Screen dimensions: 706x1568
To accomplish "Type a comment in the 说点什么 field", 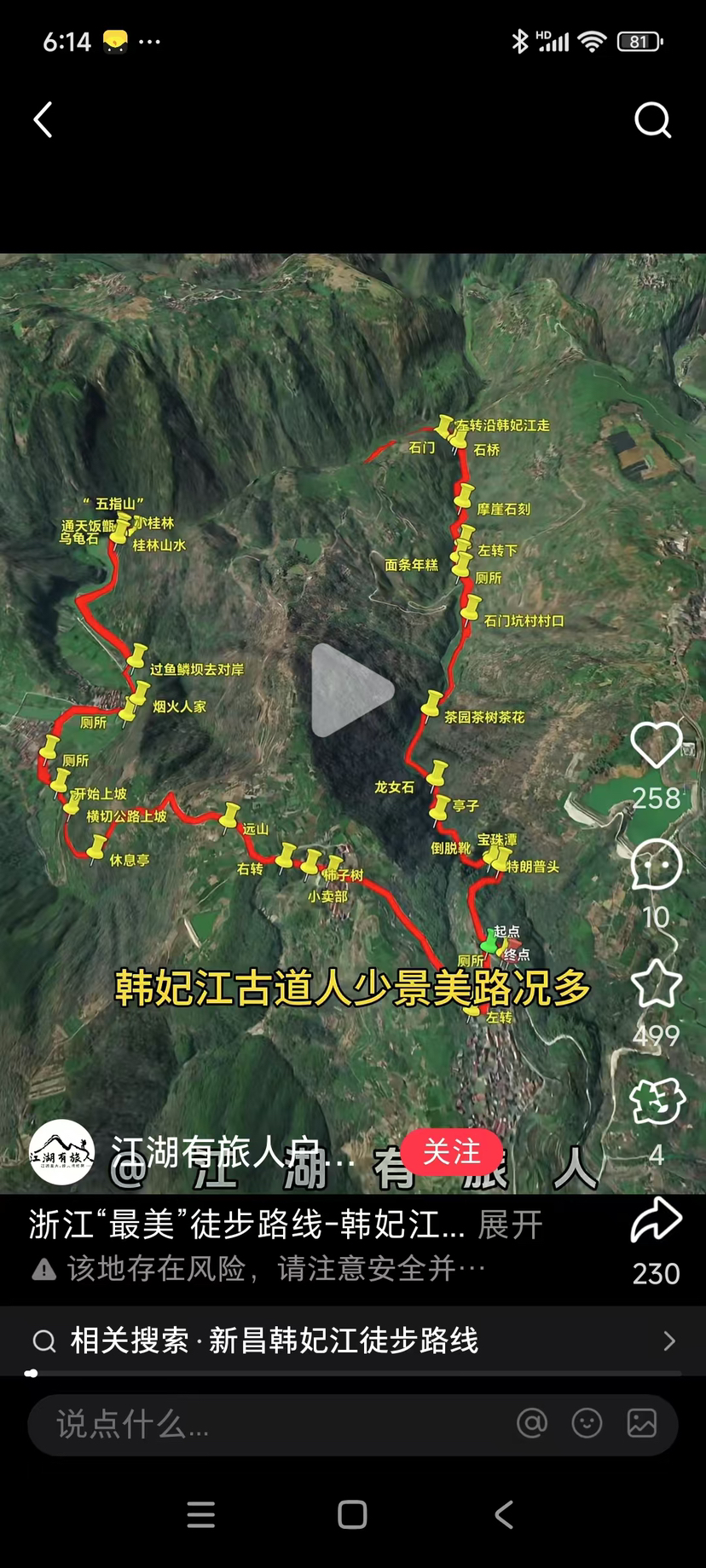I will pos(256,1424).
